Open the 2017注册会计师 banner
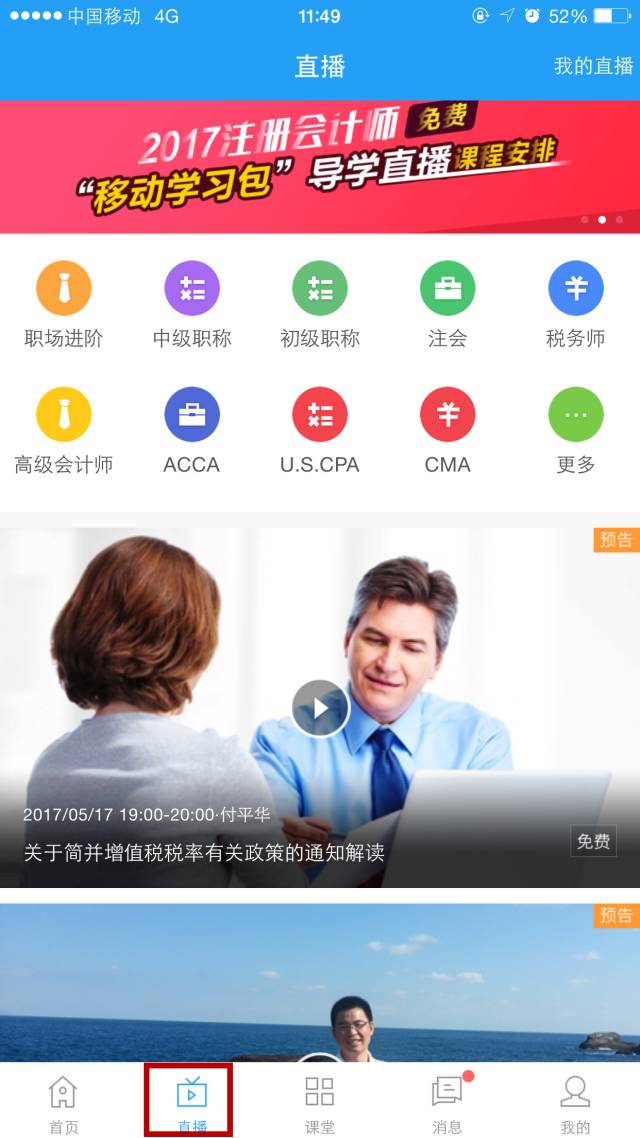This screenshot has width=640, height=1138. point(320,167)
